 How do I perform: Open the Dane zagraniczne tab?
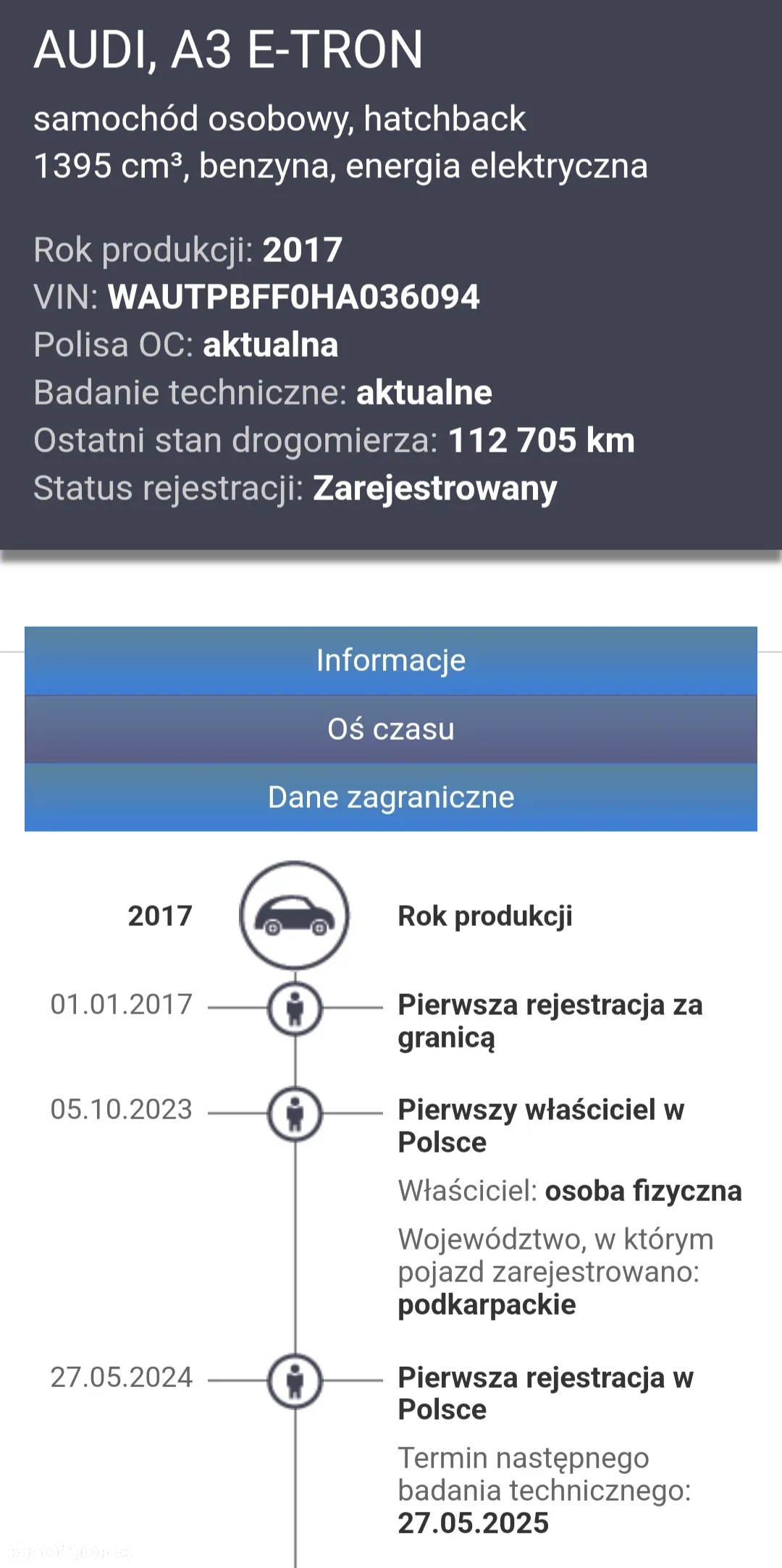(391, 797)
